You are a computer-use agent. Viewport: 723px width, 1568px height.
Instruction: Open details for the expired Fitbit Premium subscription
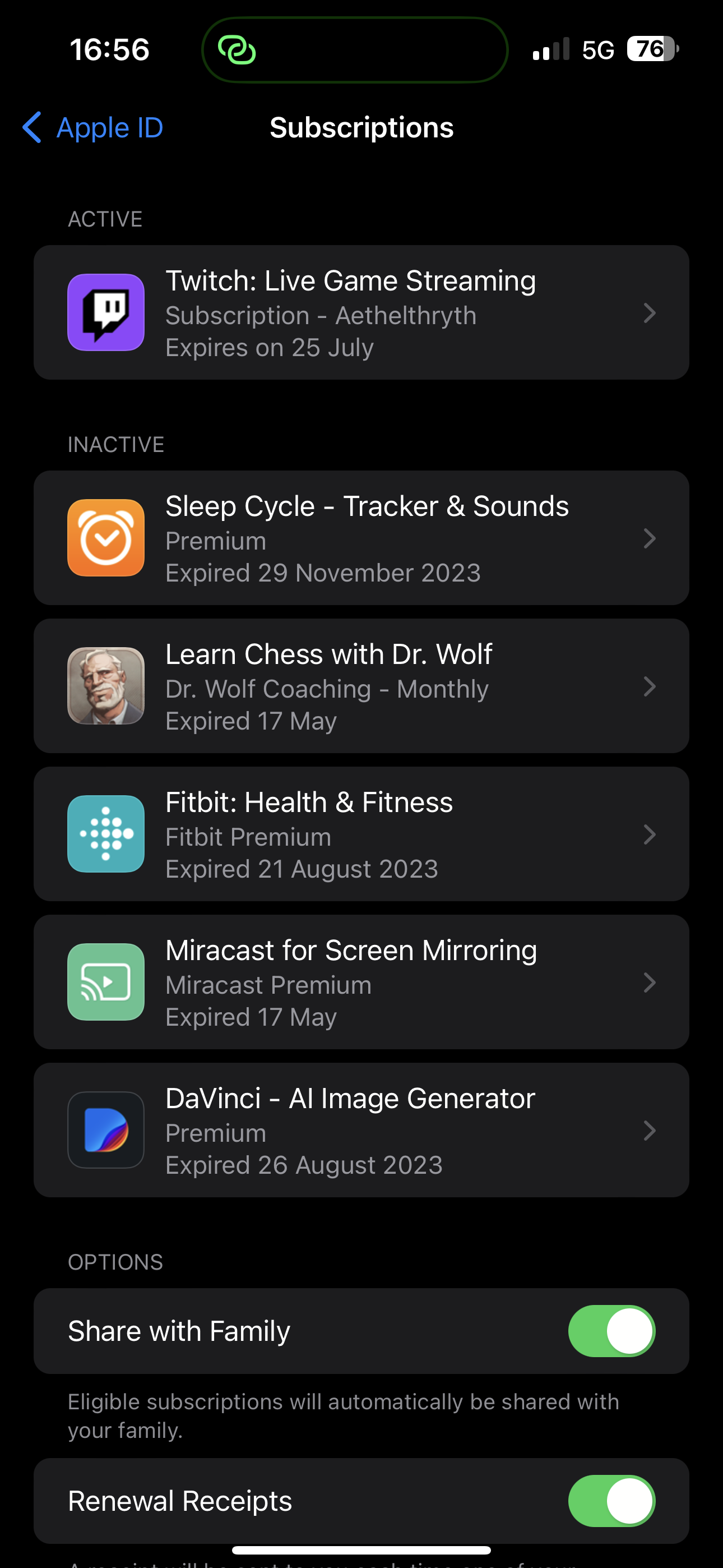point(361,834)
